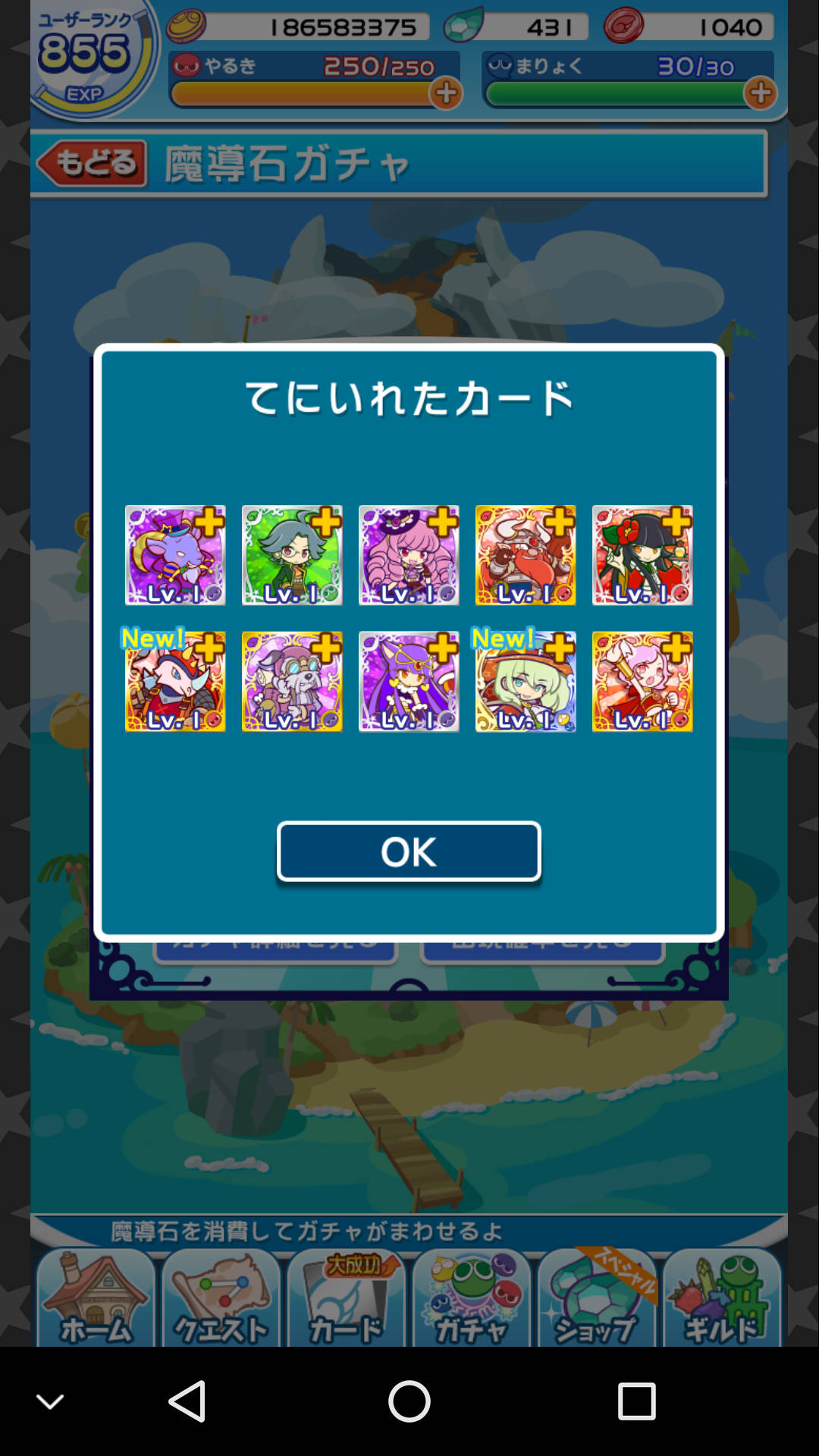Confirm obtained cards with OK
Viewport: 819px width, 1456px height.
click(x=409, y=852)
